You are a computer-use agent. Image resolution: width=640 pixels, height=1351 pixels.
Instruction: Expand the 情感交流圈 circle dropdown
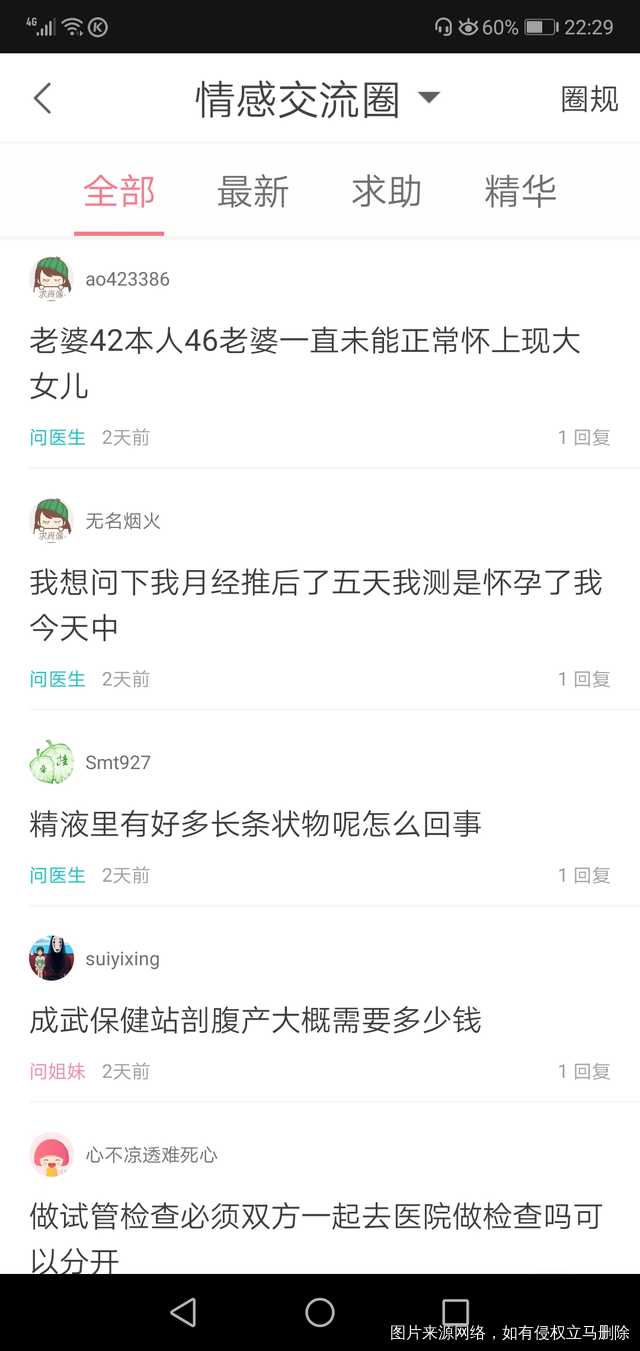pos(428,98)
